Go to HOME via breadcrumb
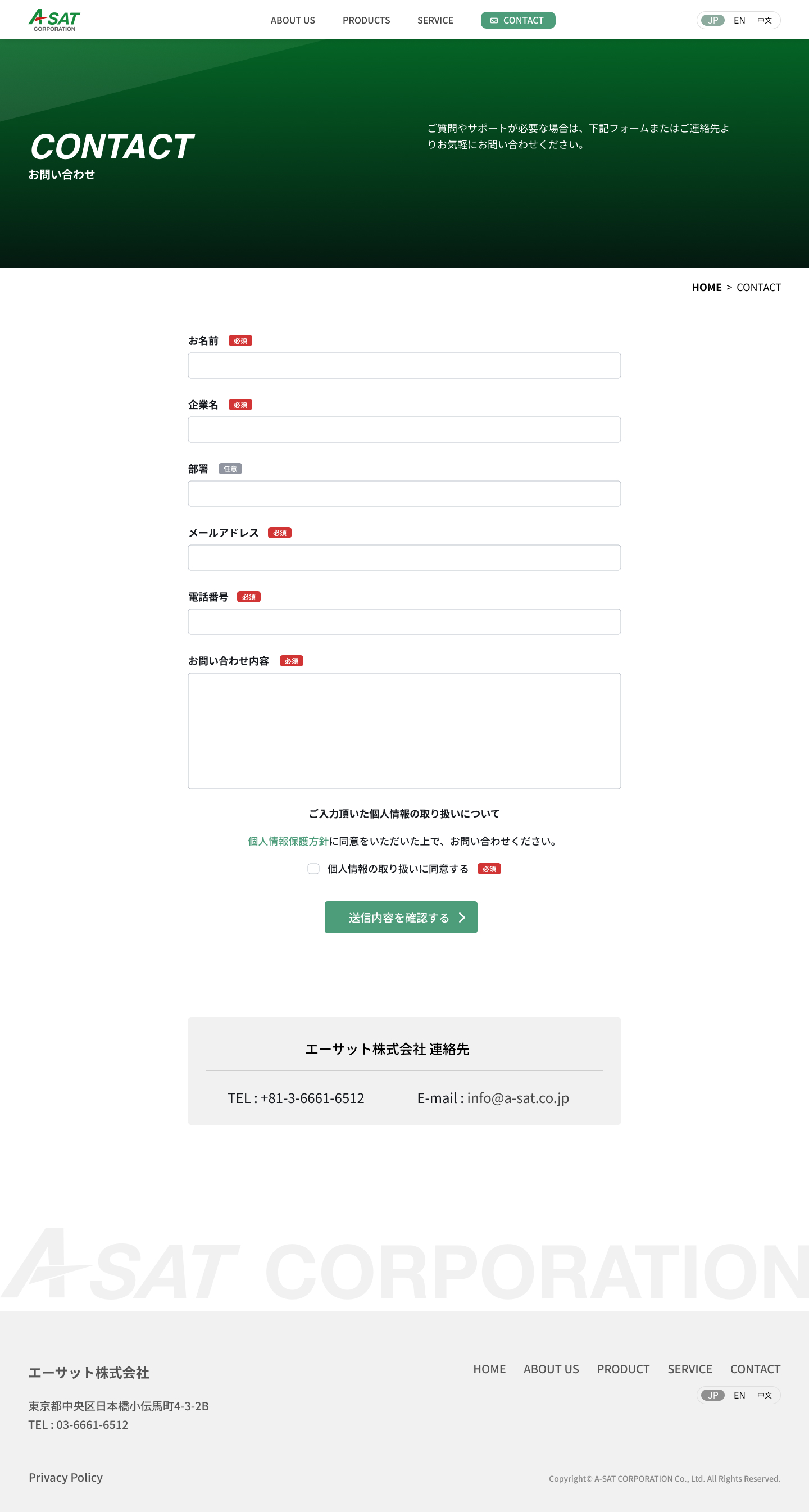Viewport: 809px width, 1512px height. [706, 287]
